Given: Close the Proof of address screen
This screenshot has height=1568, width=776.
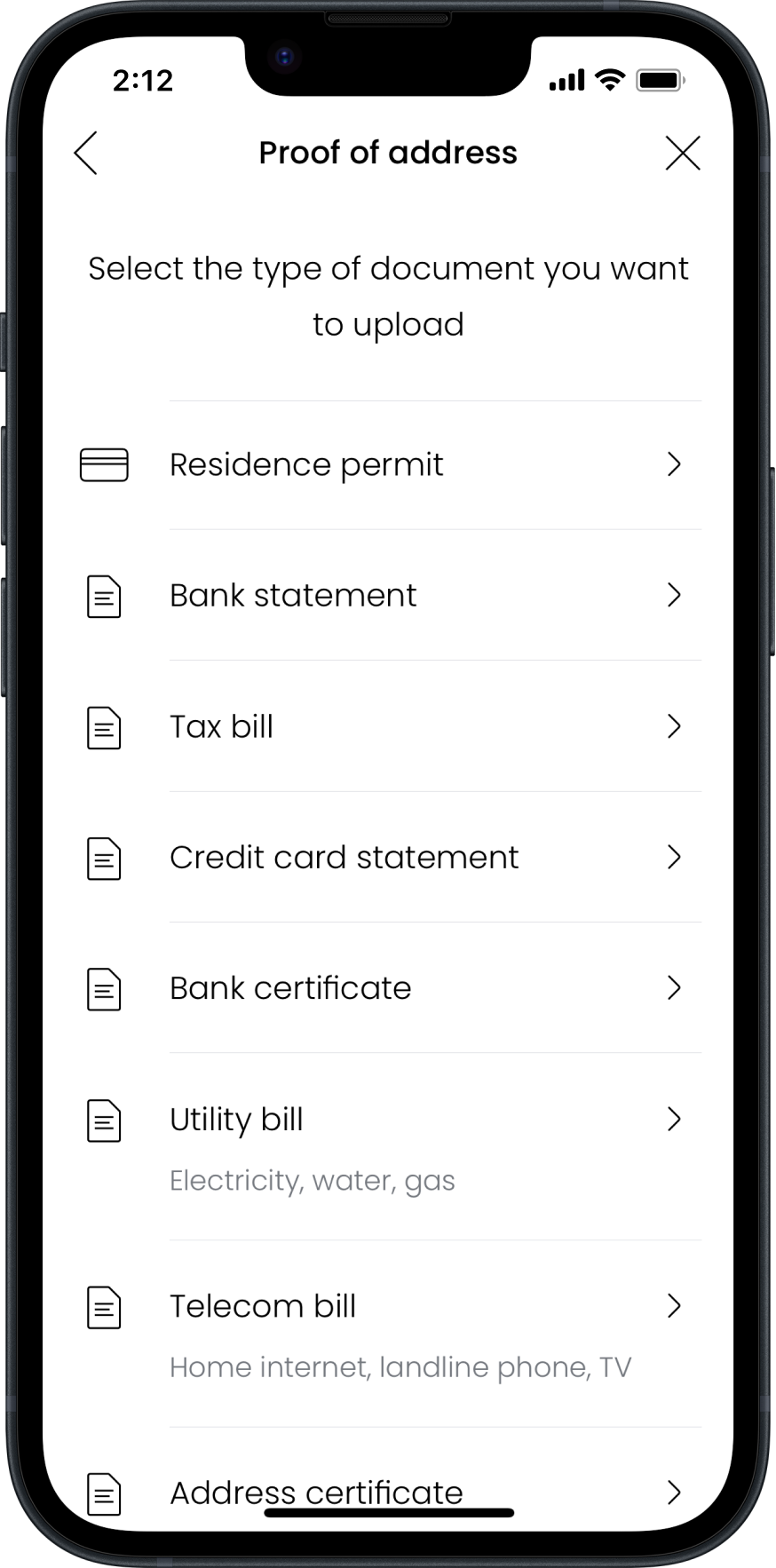Looking at the screenshot, I should 683,153.
